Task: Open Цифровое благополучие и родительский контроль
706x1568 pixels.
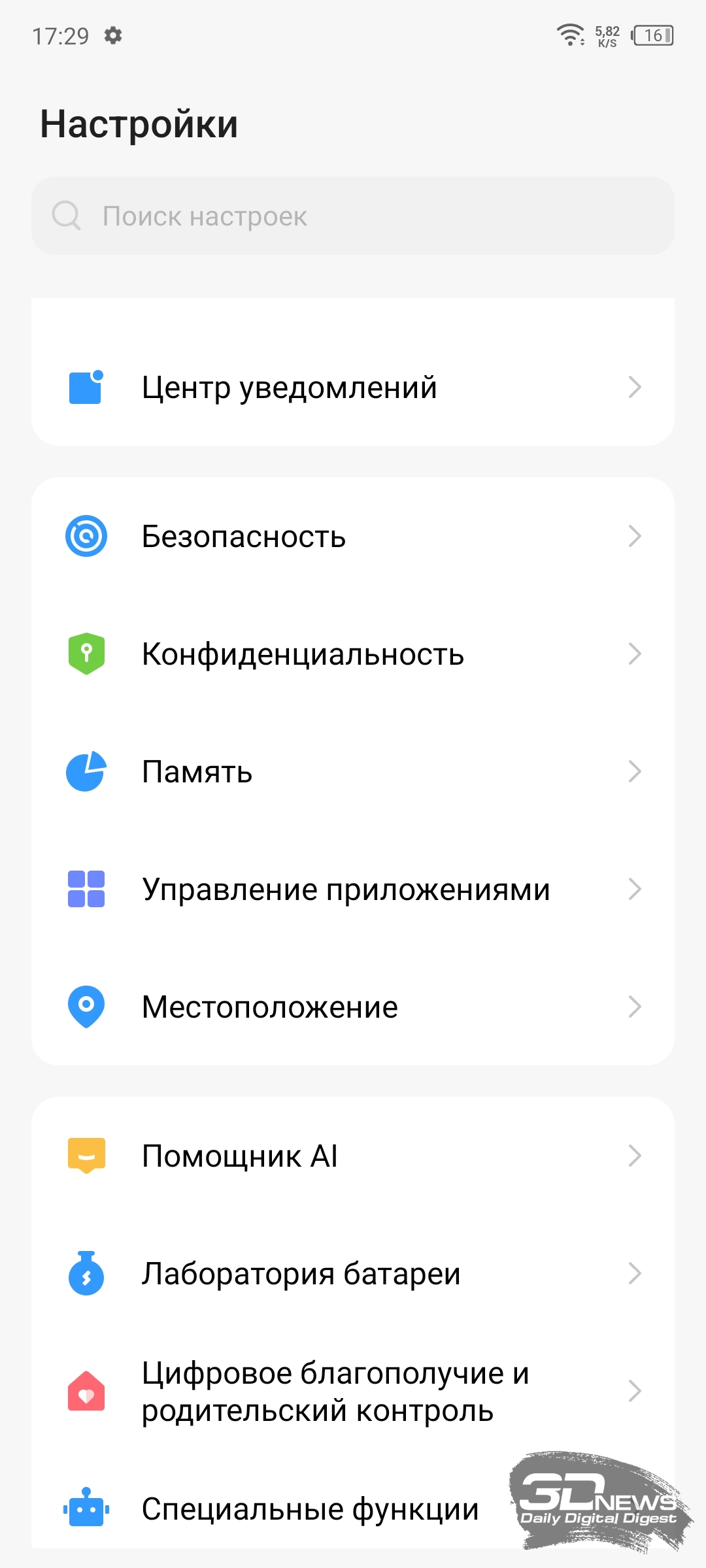Action: click(x=353, y=1391)
